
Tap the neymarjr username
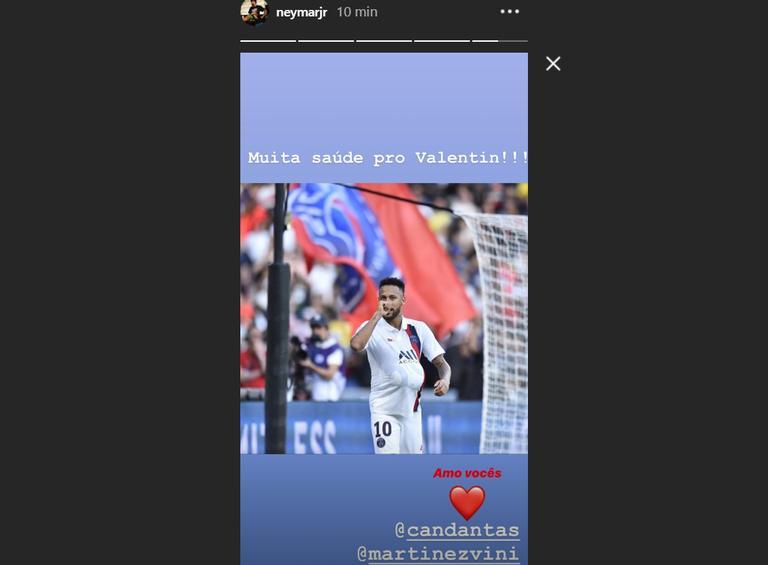[x=301, y=12]
